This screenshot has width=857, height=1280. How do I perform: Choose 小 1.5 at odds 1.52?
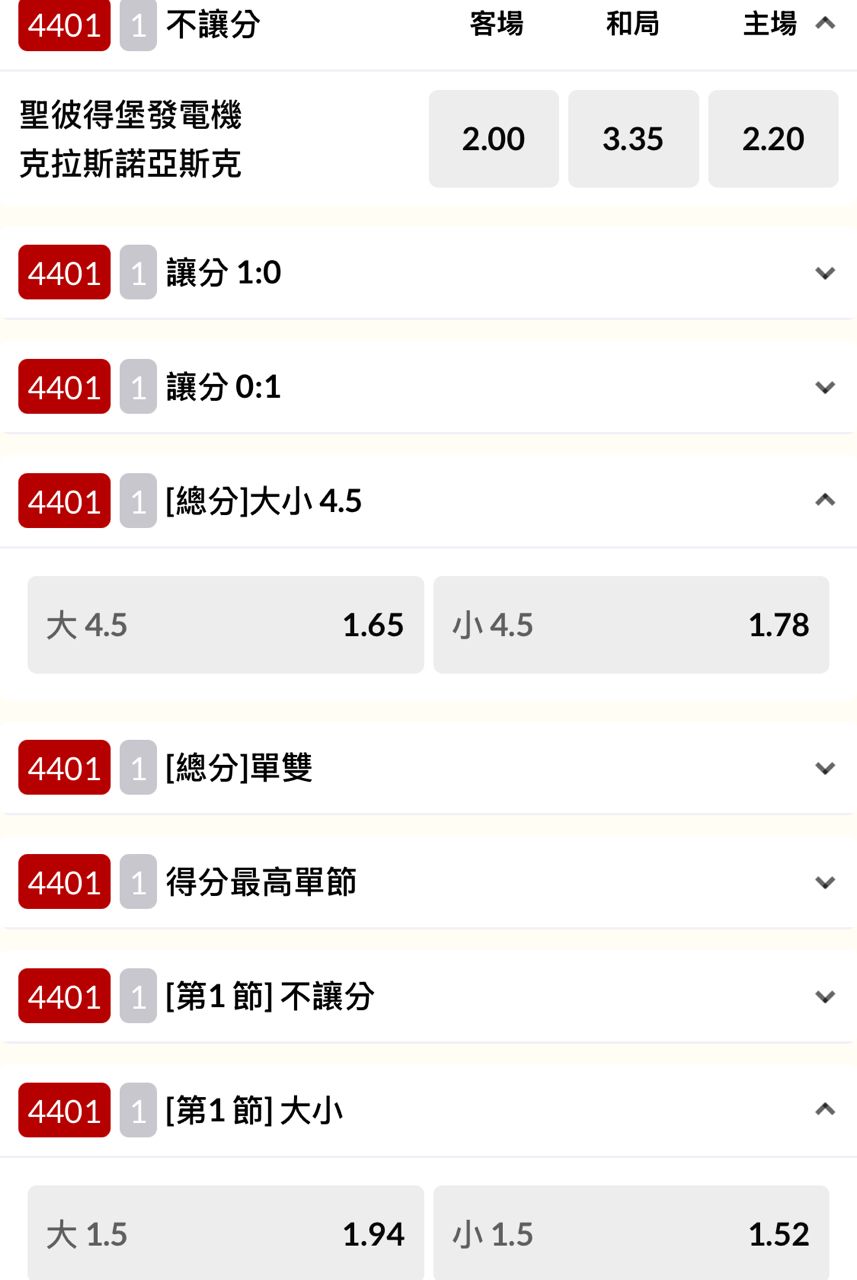(631, 1234)
